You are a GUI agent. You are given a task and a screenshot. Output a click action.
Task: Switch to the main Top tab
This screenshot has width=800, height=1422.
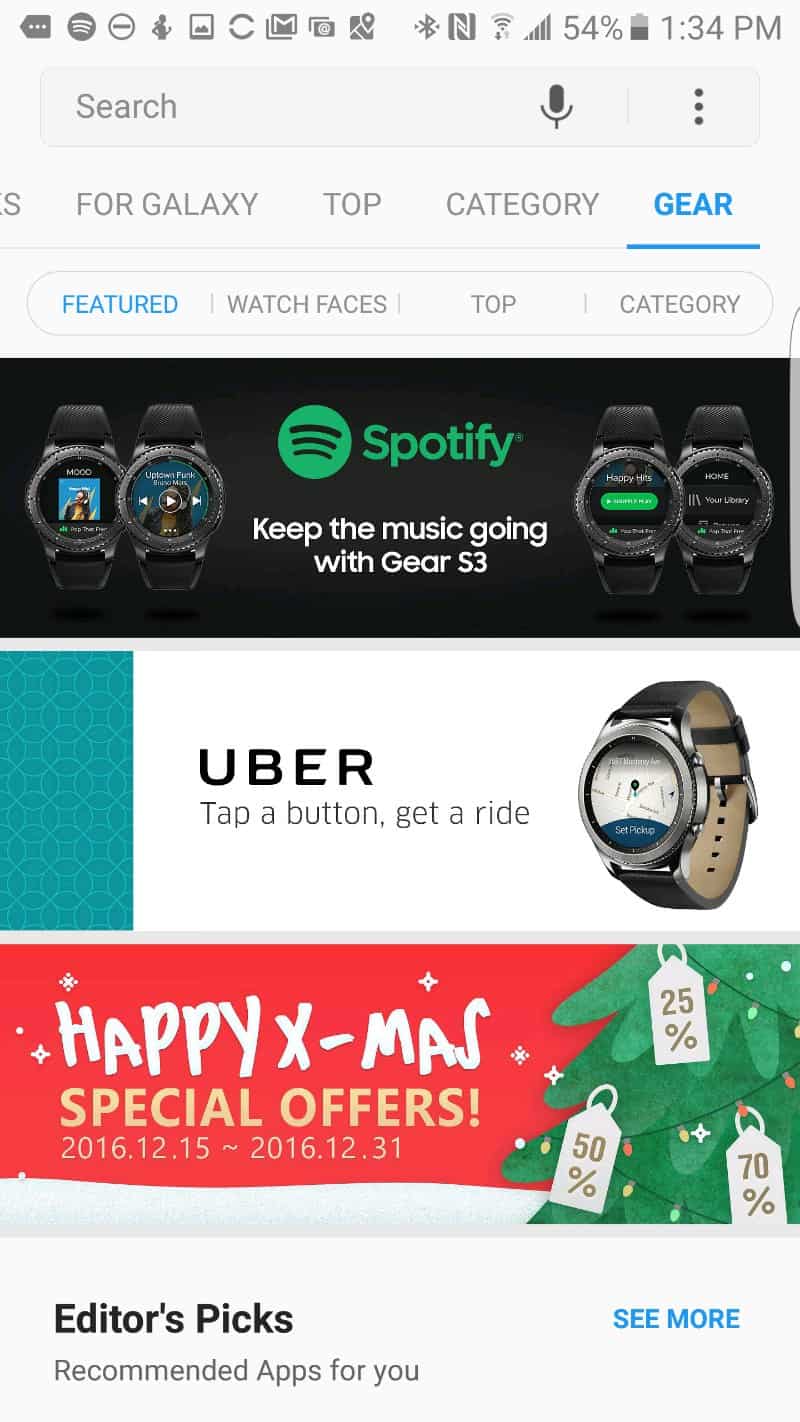pyautogui.click(x=352, y=205)
